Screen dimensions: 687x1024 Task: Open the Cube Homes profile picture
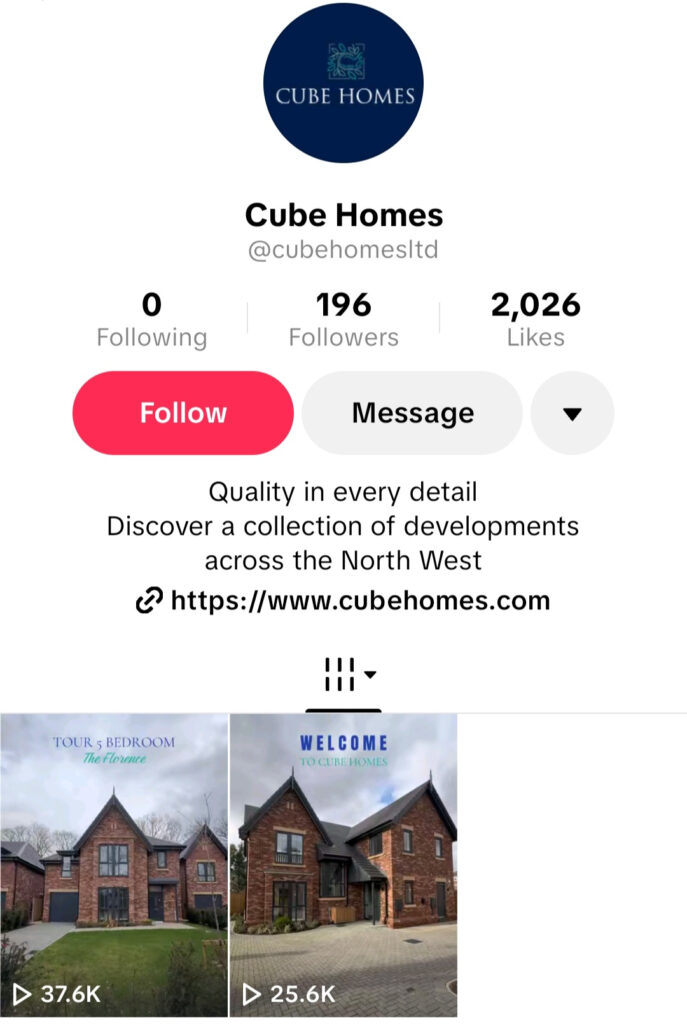(343, 83)
